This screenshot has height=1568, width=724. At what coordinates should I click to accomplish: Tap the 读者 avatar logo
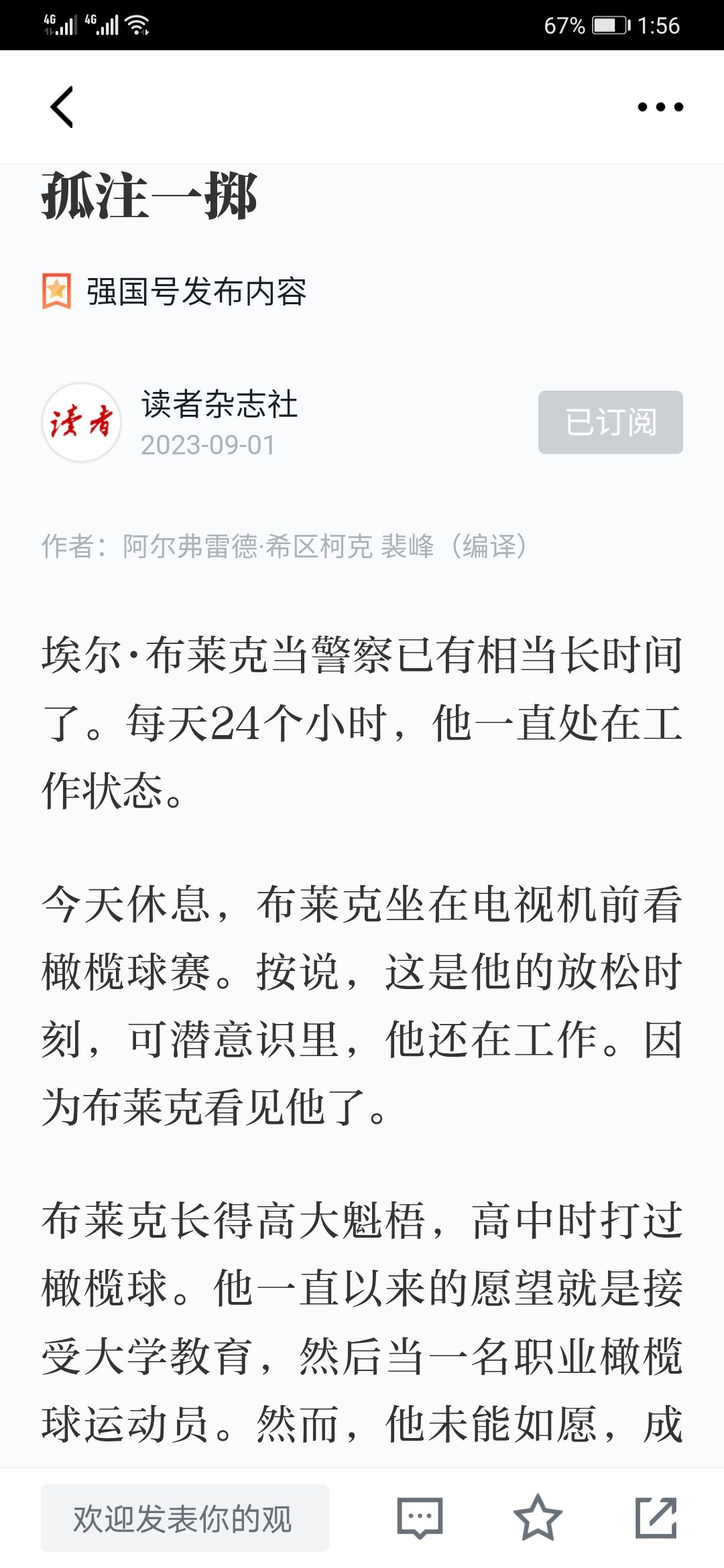pyautogui.click(x=82, y=422)
